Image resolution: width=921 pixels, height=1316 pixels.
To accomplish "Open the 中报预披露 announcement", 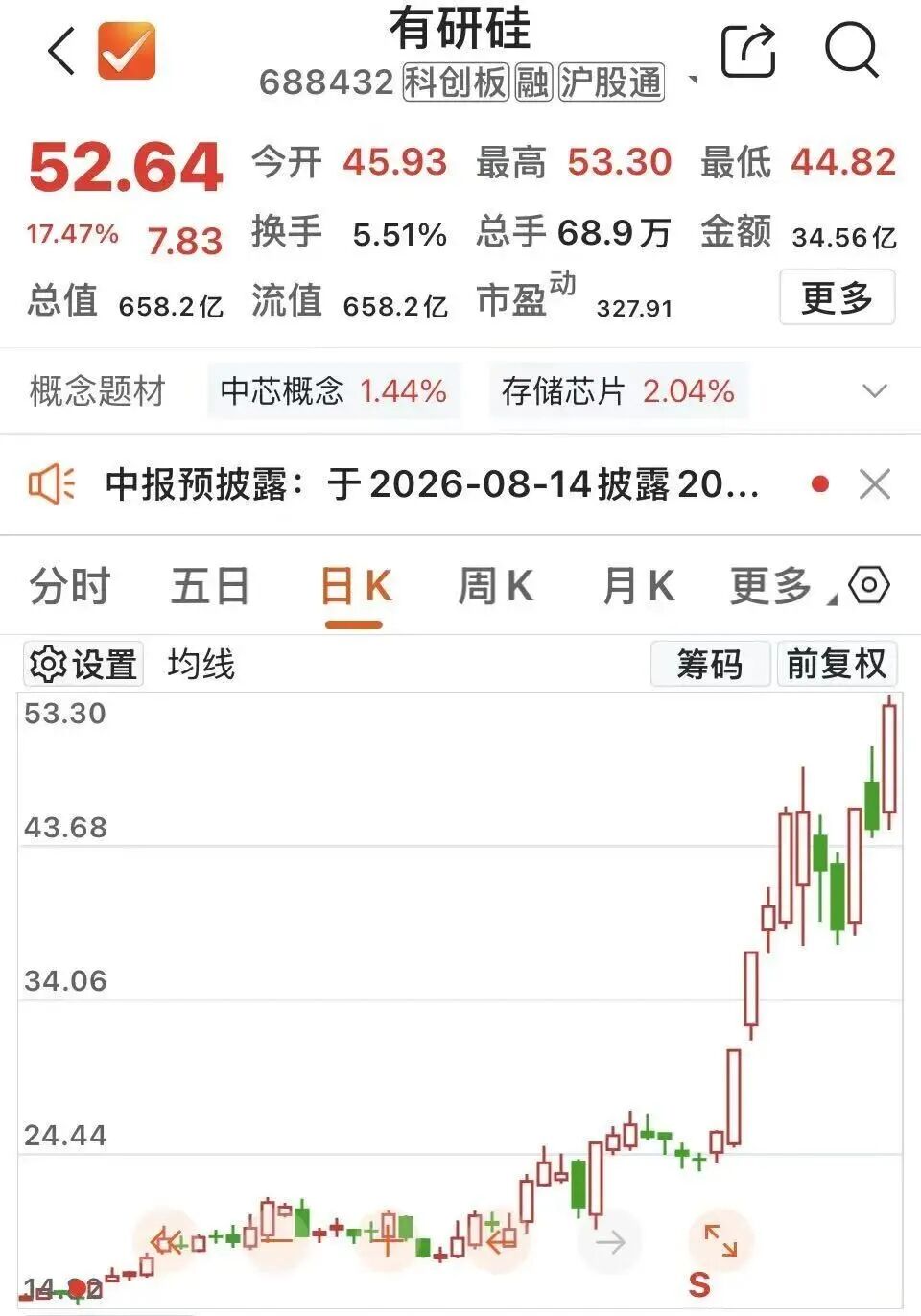I will [432, 484].
